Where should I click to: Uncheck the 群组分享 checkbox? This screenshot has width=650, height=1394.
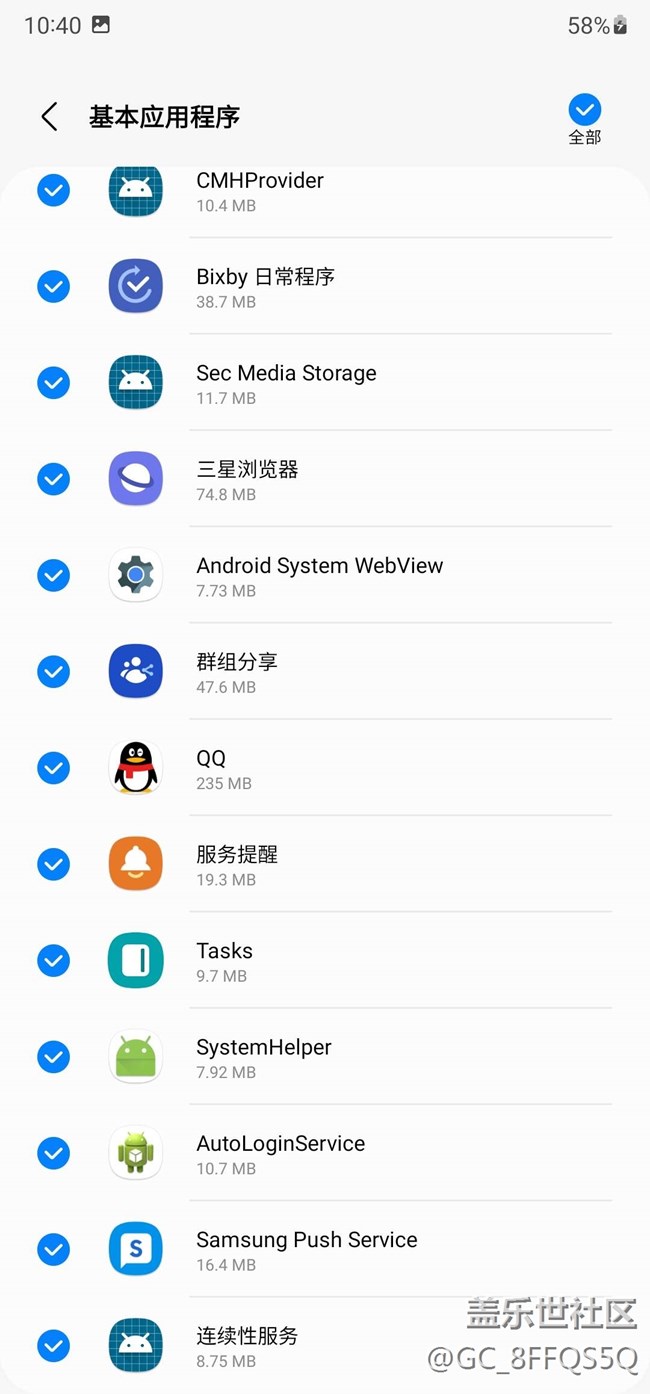(x=53, y=671)
